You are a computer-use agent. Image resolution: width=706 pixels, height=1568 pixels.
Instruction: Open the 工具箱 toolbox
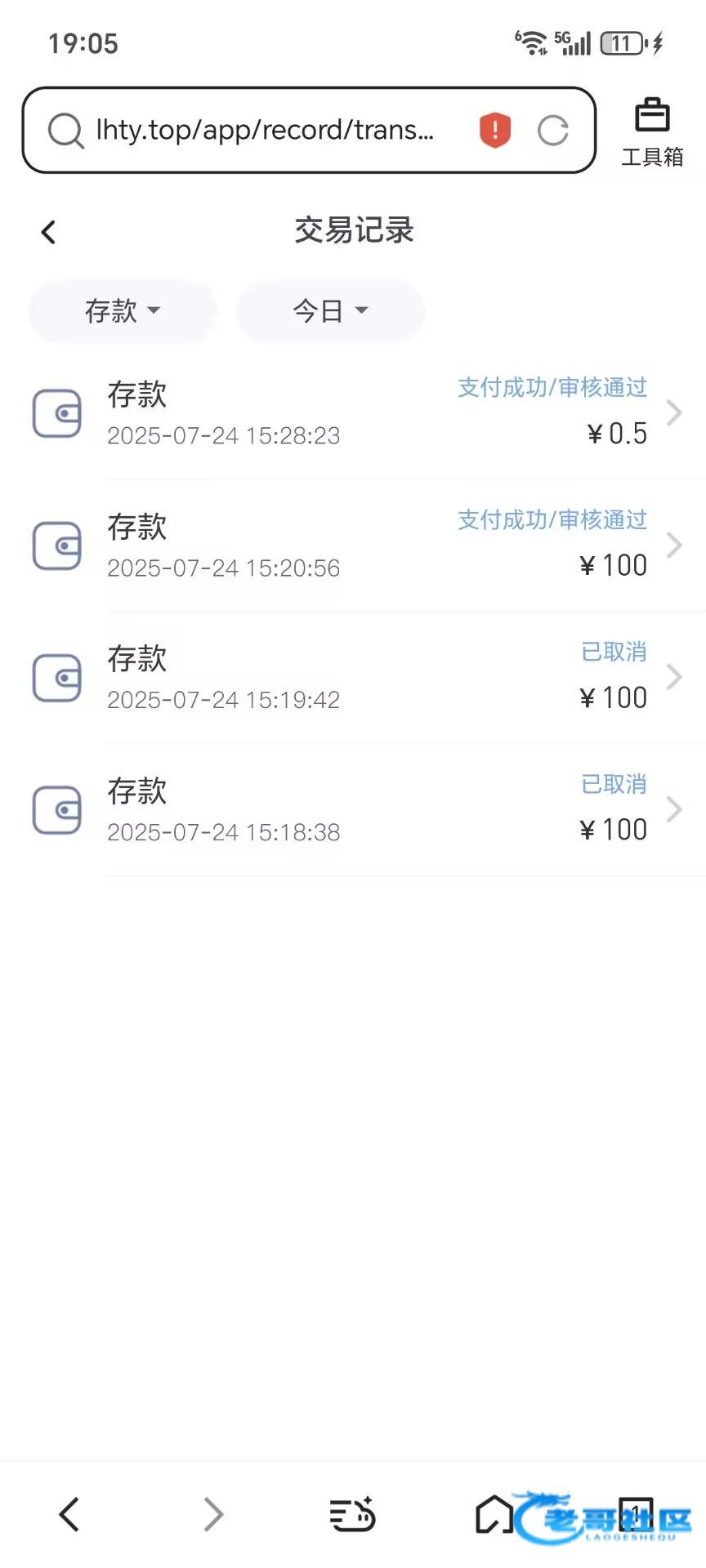[x=652, y=132]
